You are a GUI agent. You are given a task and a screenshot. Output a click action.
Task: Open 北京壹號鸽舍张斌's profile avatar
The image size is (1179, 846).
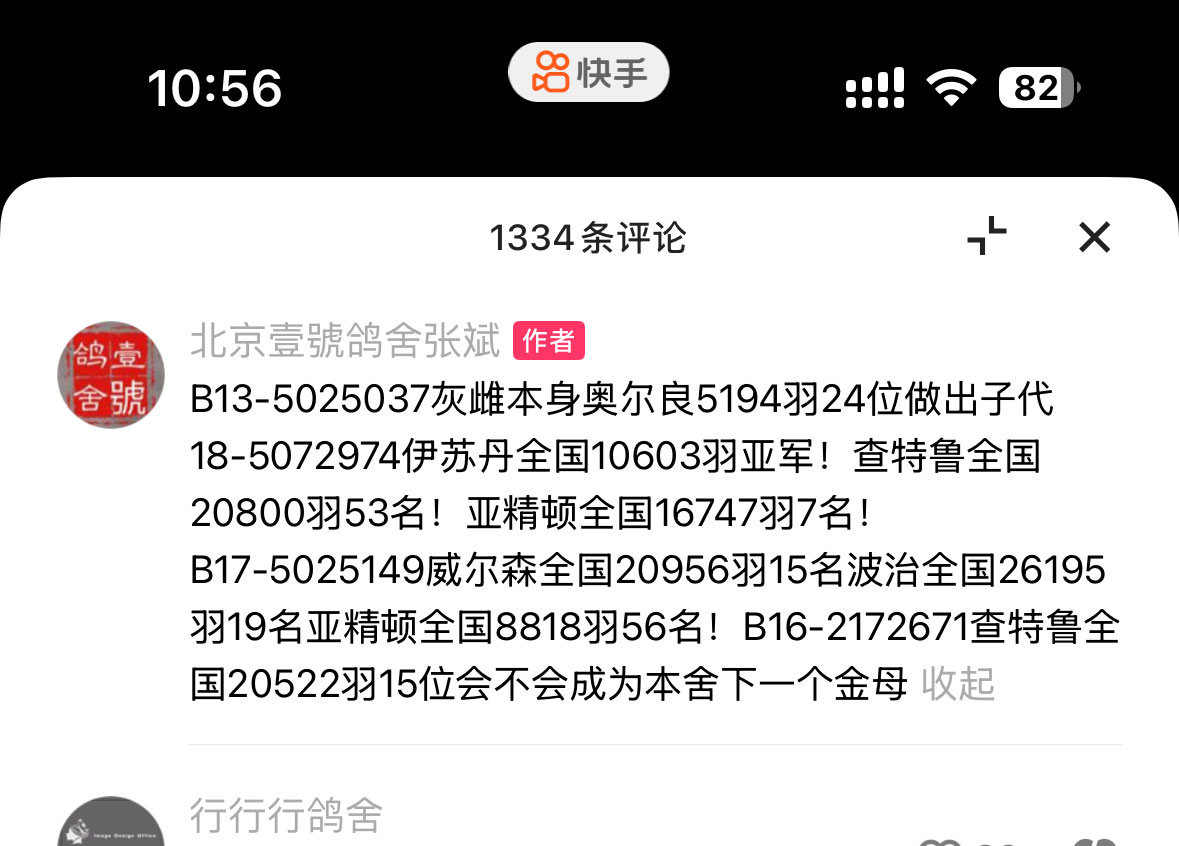pyautogui.click(x=111, y=375)
